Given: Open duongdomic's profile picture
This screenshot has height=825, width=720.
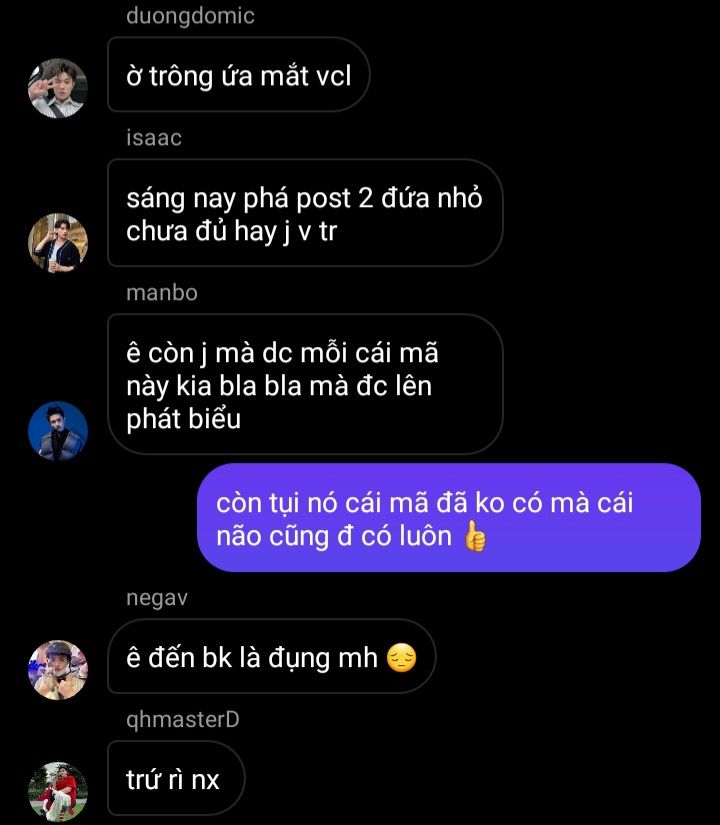Looking at the screenshot, I should tap(58, 88).
